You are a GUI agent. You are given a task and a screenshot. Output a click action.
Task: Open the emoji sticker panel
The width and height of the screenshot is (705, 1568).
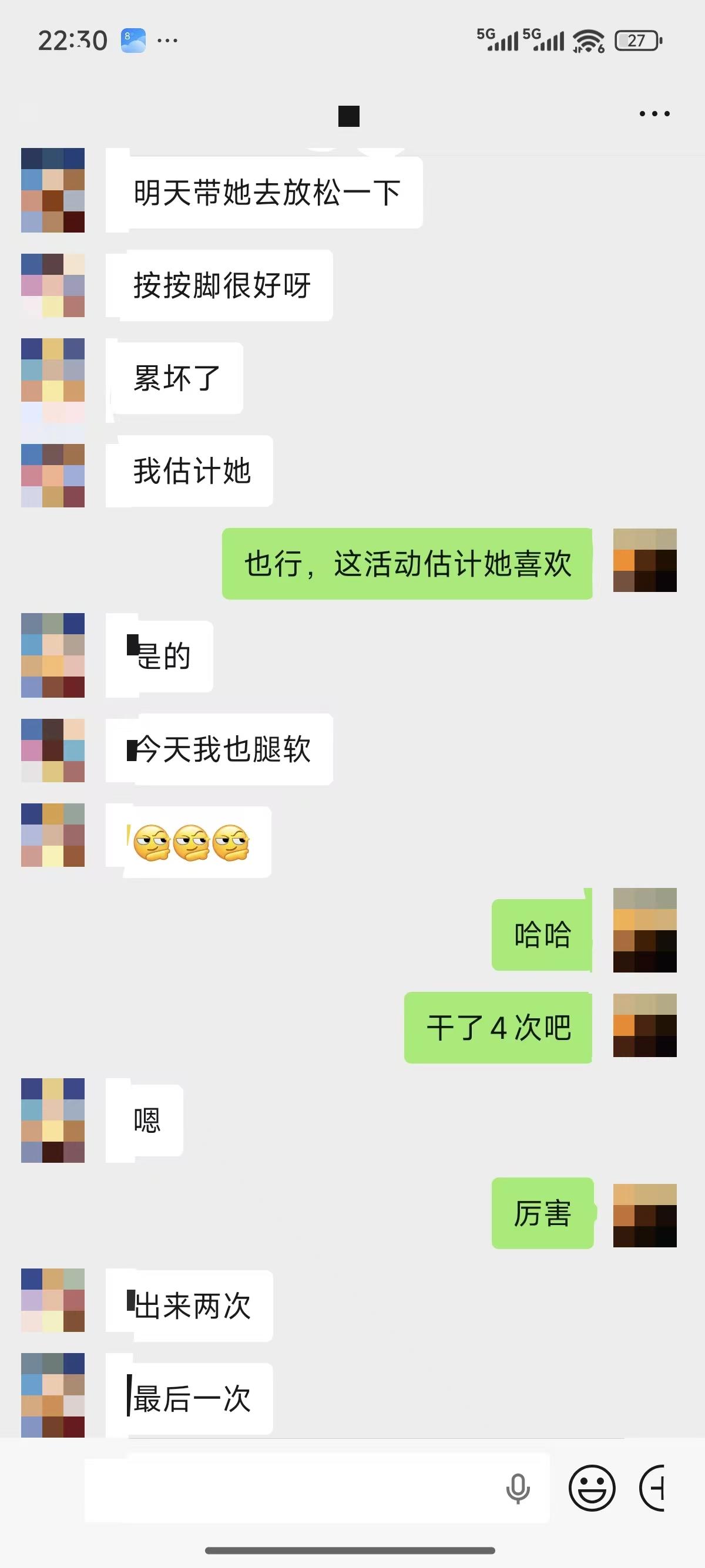pyautogui.click(x=592, y=1488)
